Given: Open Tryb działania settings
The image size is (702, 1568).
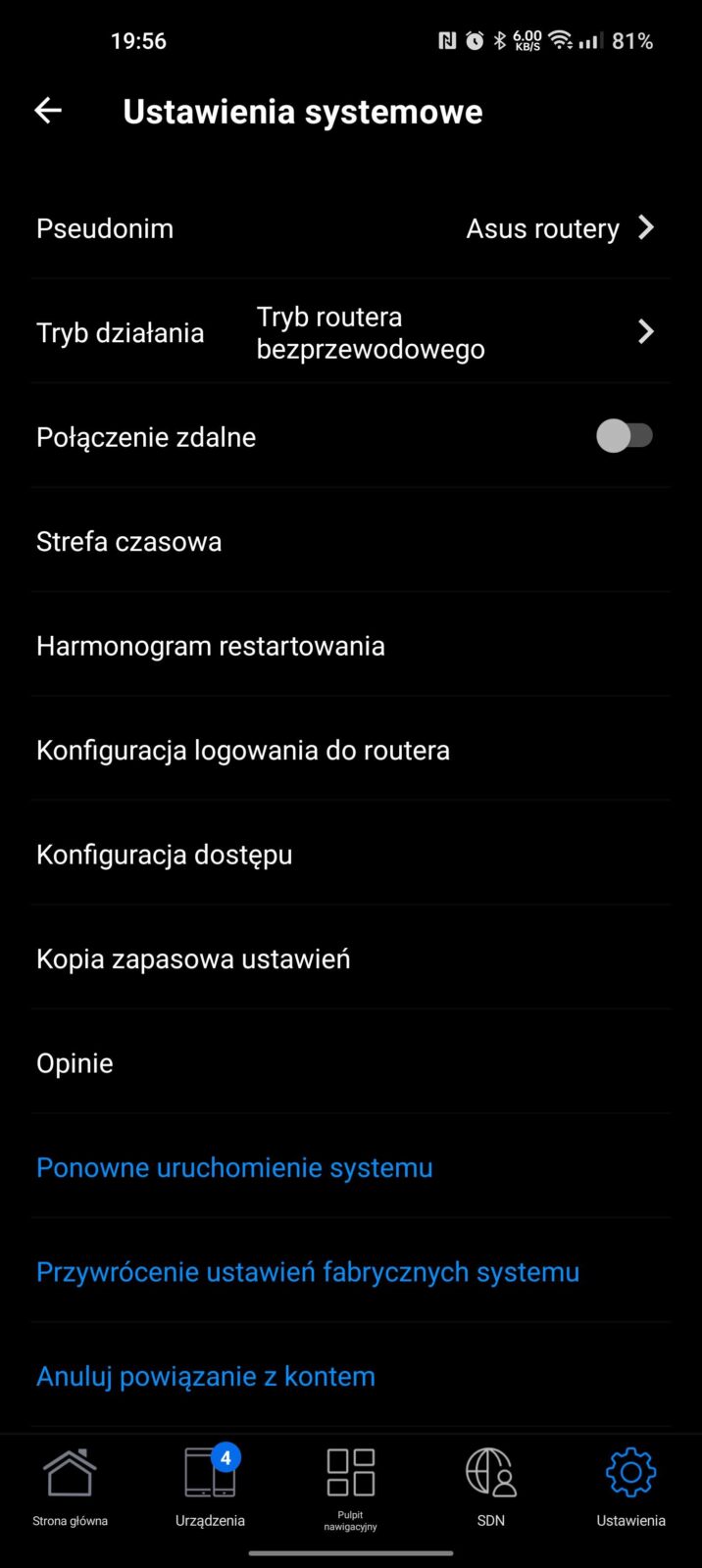Looking at the screenshot, I should click(350, 332).
